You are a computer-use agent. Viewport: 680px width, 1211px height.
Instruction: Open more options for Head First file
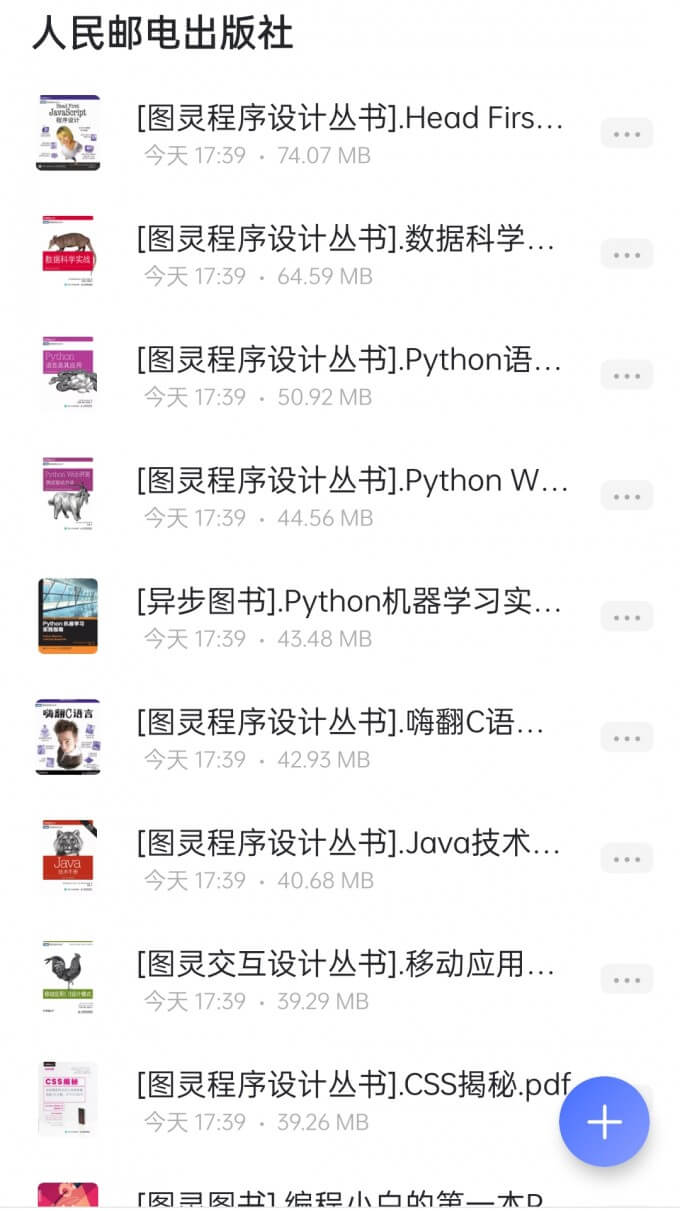pyautogui.click(x=627, y=134)
